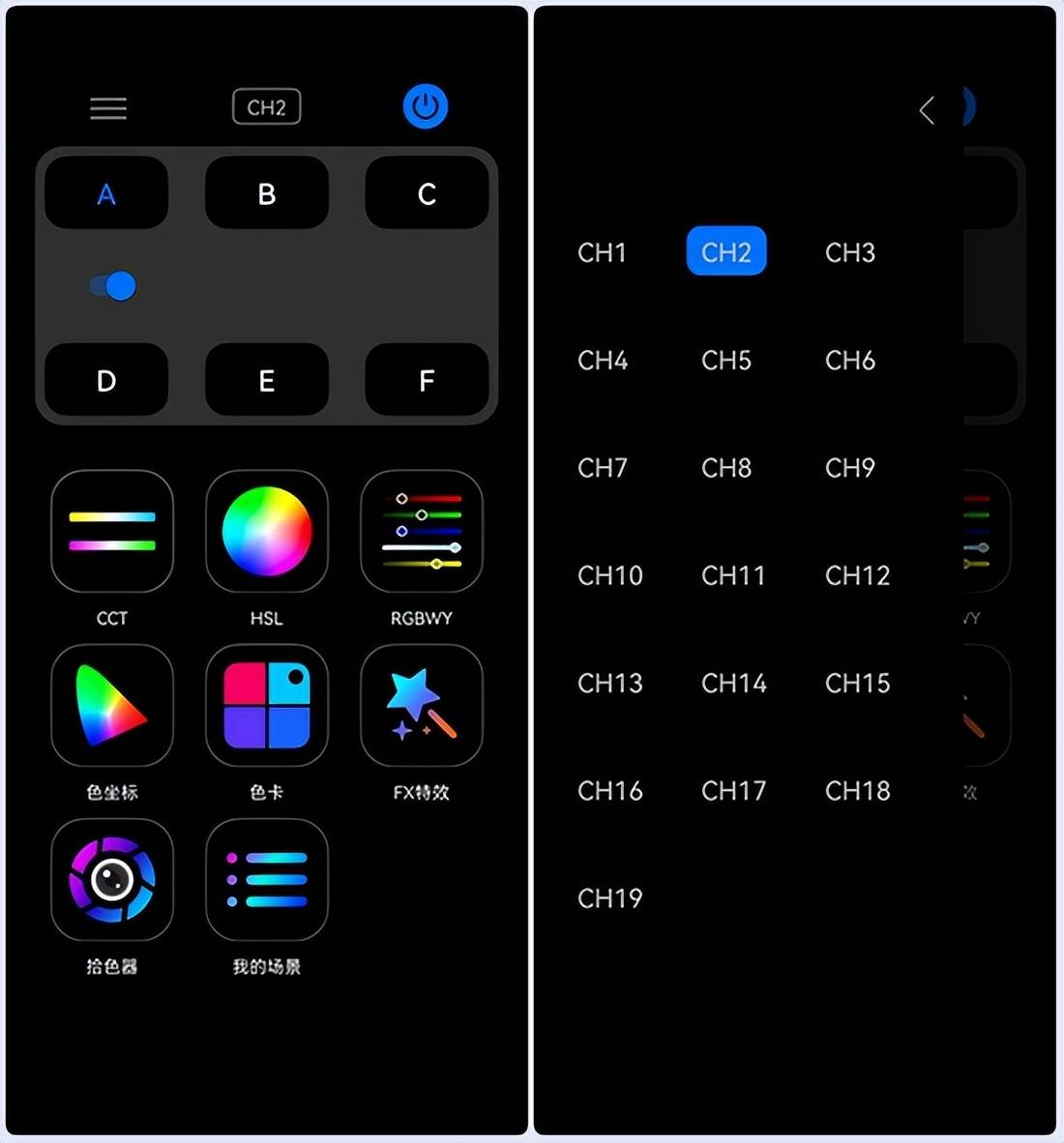Choose channel CH8
This screenshot has height=1143, width=1064.
click(726, 468)
